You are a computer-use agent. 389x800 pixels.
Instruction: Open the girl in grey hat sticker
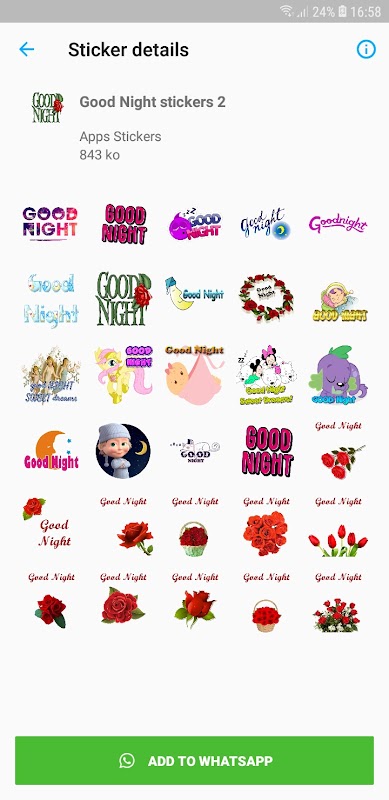pos(123,451)
